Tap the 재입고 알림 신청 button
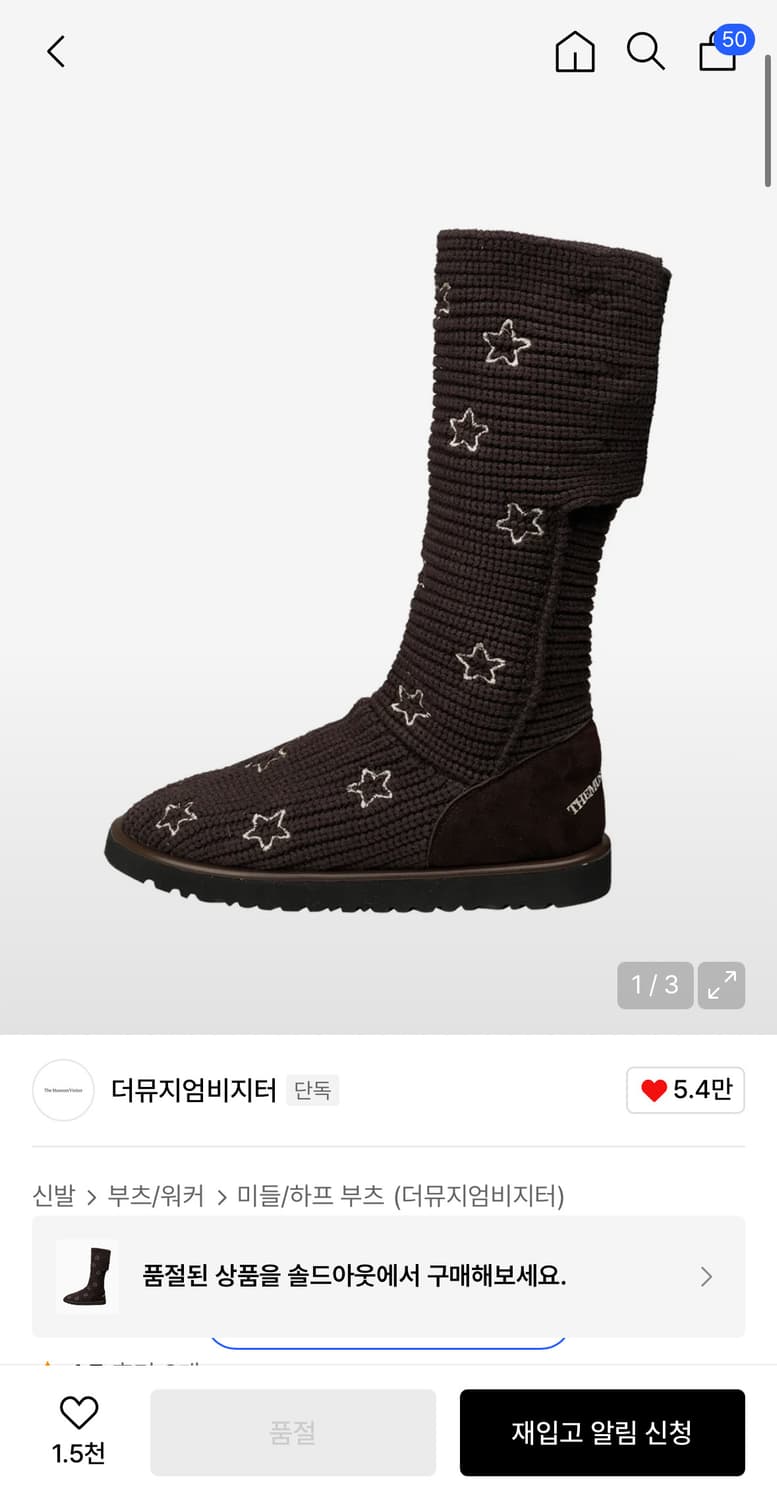The image size is (777, 1500). point(602,1432)
